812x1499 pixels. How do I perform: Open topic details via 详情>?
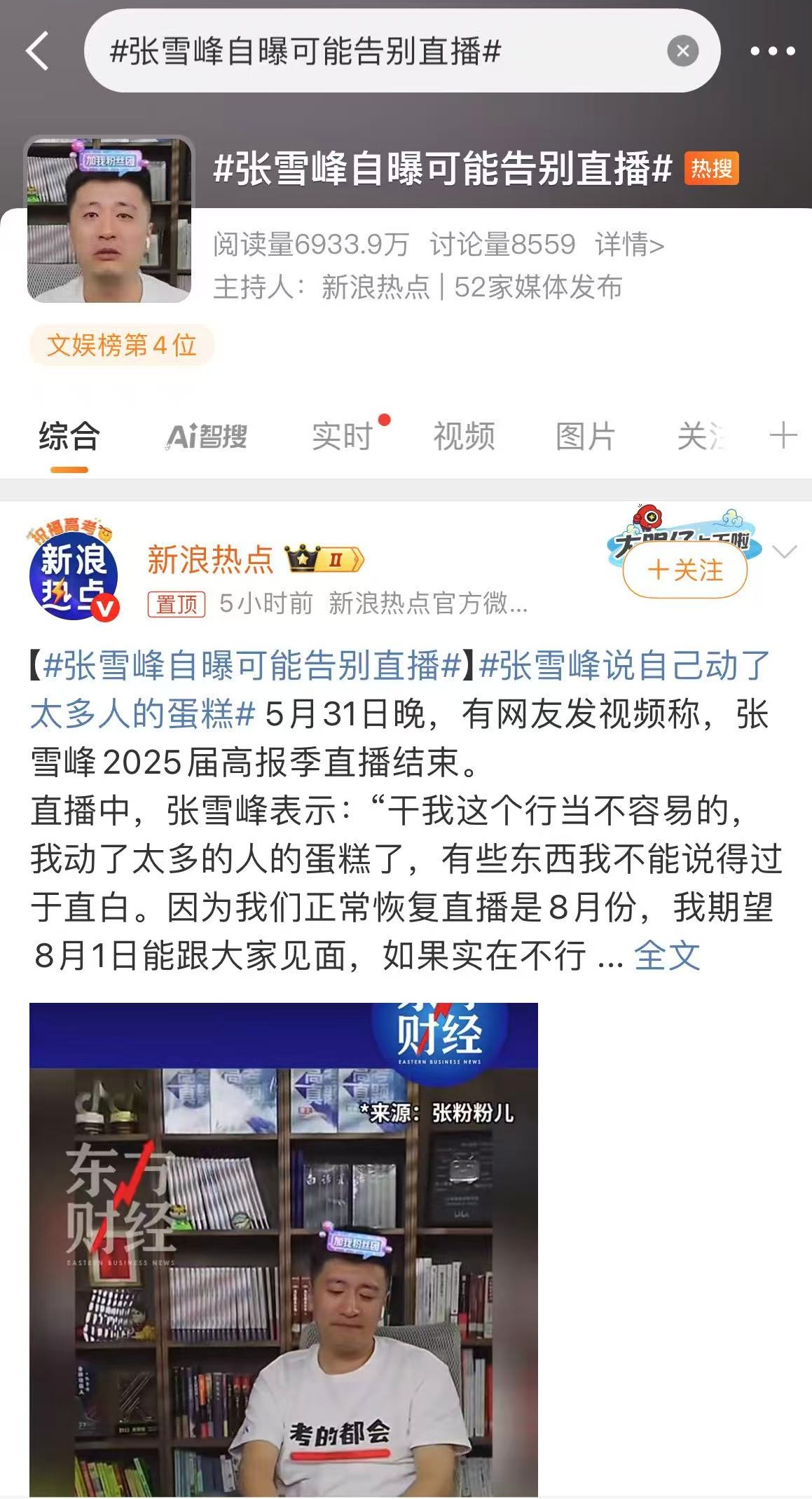point(629,245)
